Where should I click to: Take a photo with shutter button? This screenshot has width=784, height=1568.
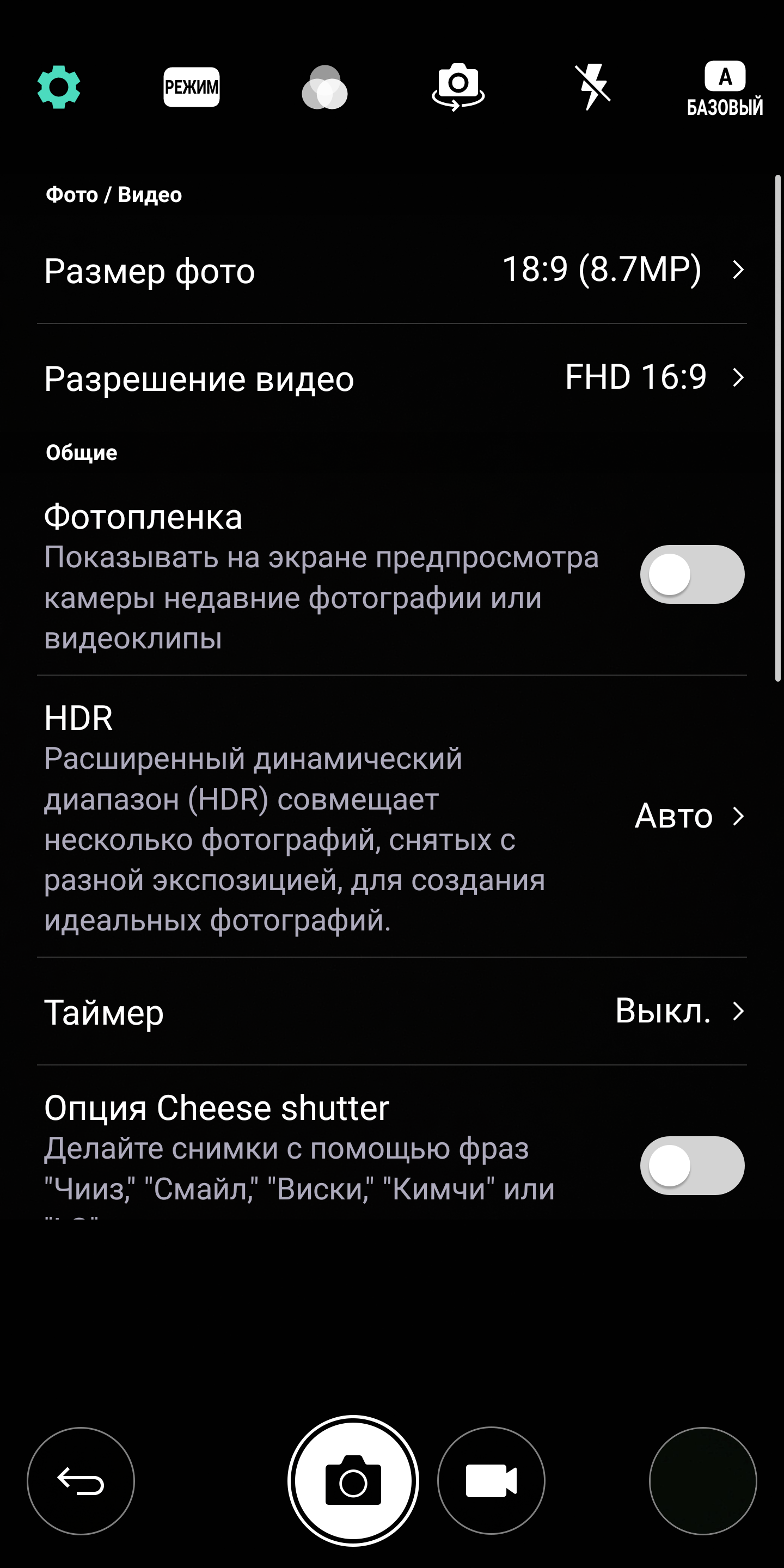click(353, 1481)
